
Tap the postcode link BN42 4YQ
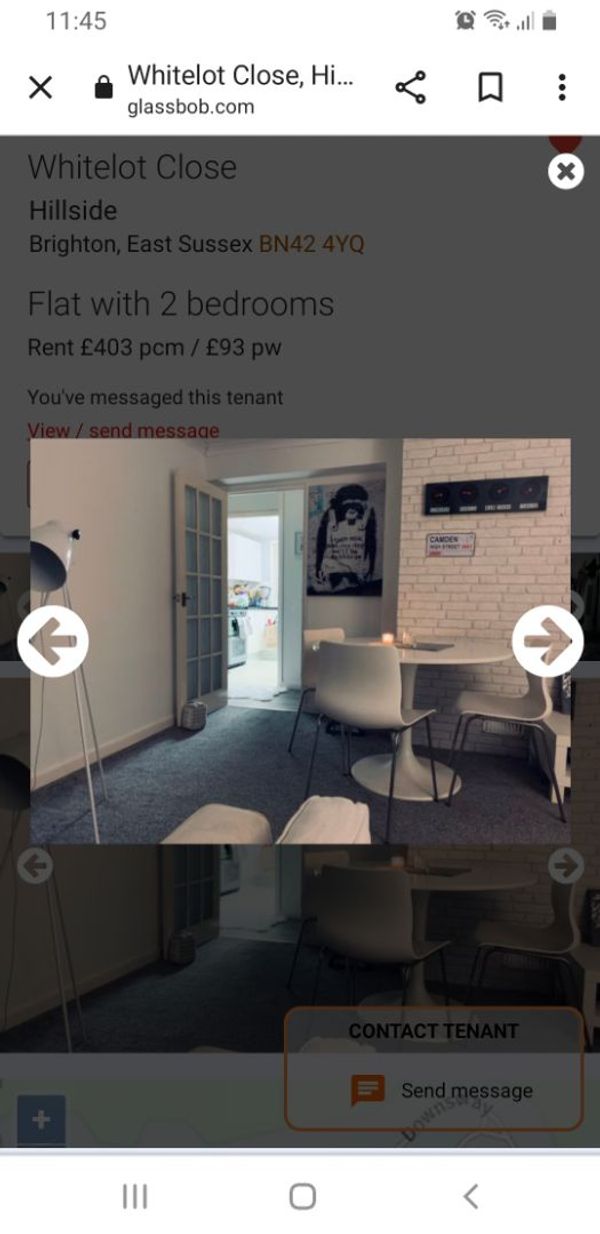coord(311,244)
